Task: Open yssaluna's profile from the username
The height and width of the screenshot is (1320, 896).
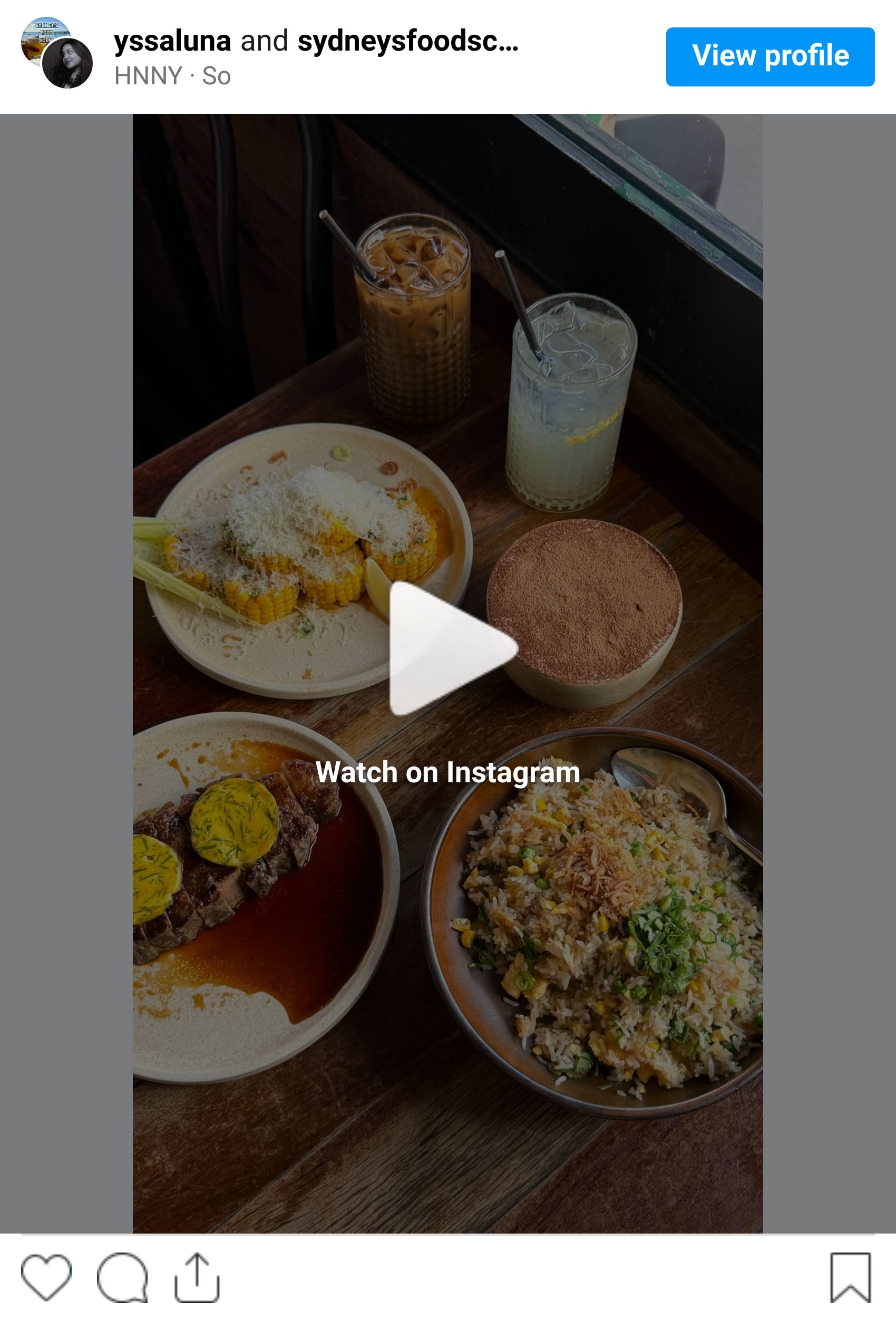Action: coord(172,41)
